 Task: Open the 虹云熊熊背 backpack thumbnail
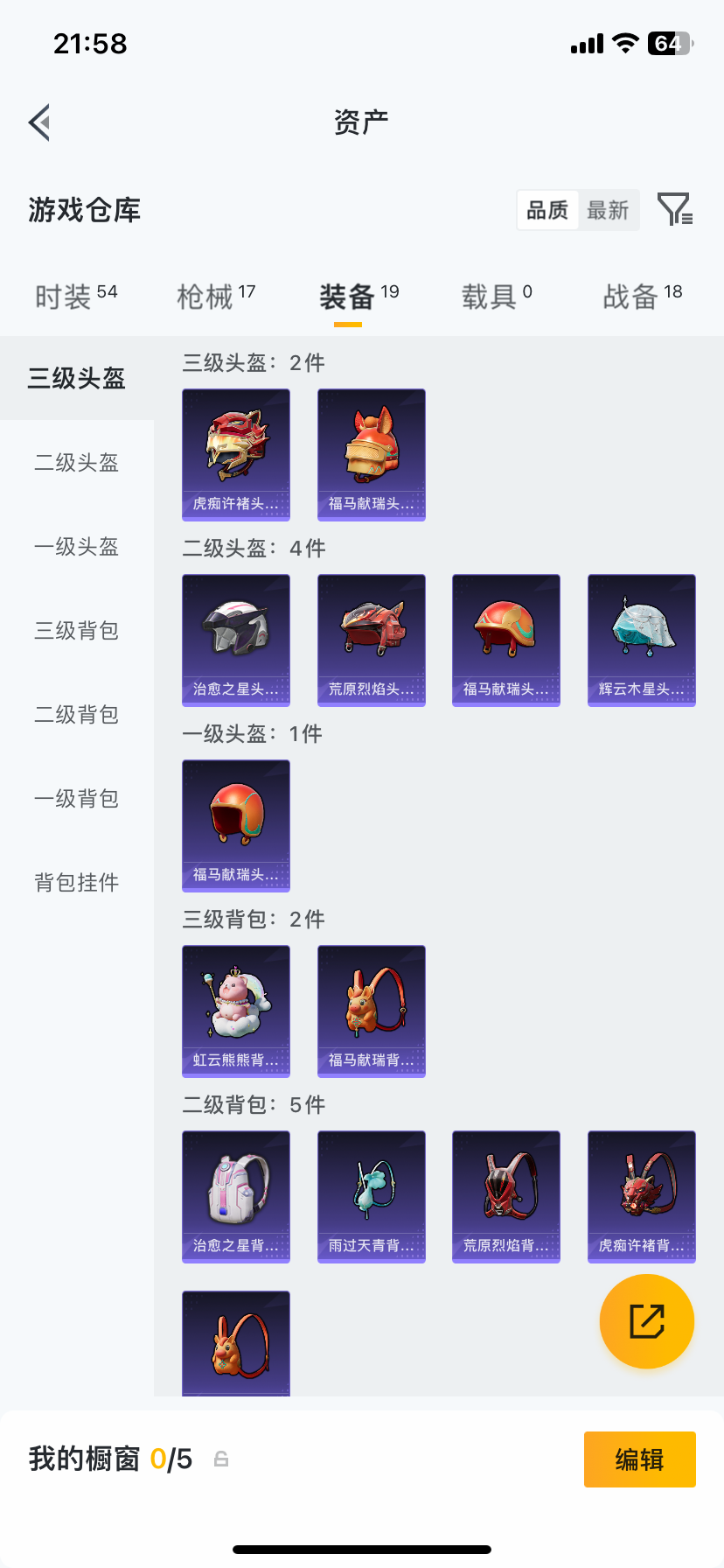click(x=236, y=1011)
